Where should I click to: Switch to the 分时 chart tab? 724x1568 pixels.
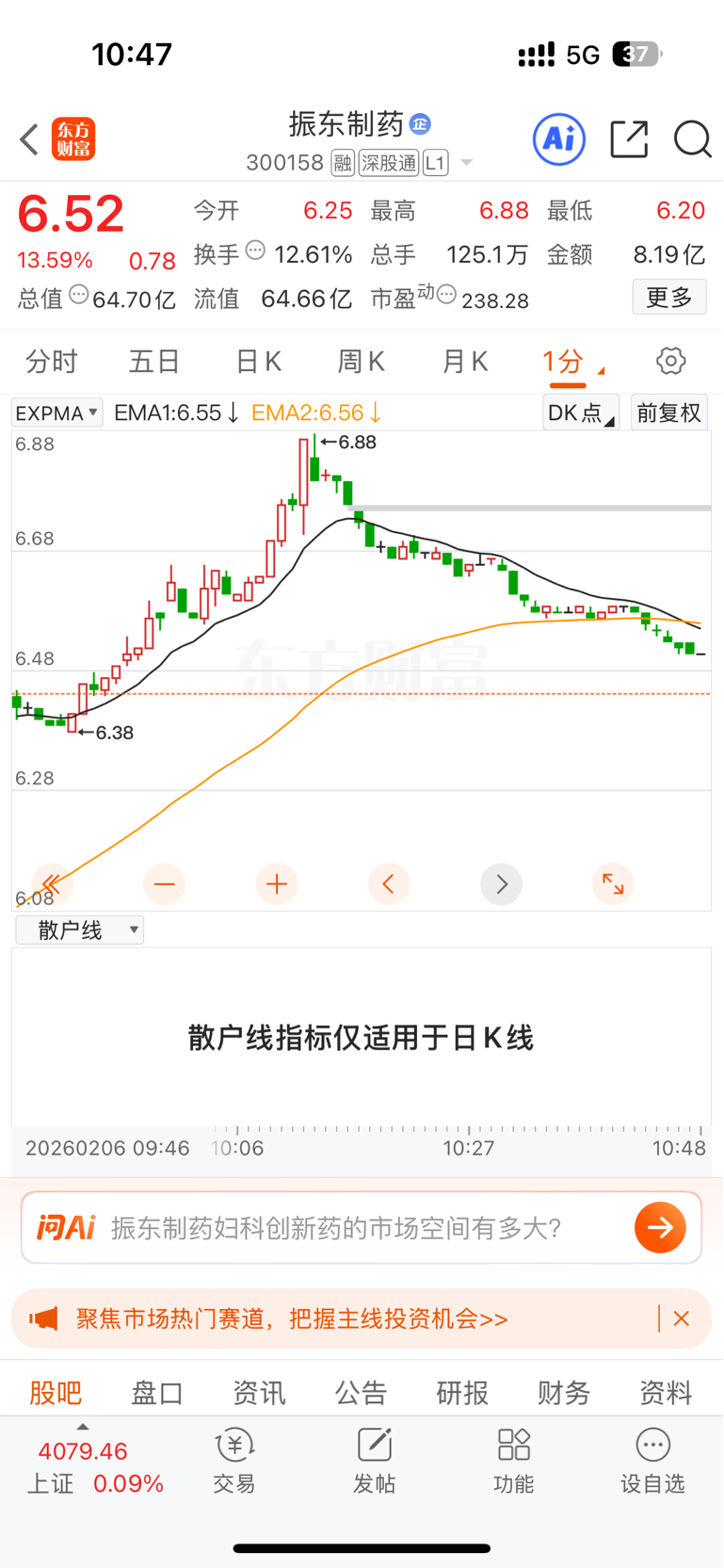(x=52, y=362)
